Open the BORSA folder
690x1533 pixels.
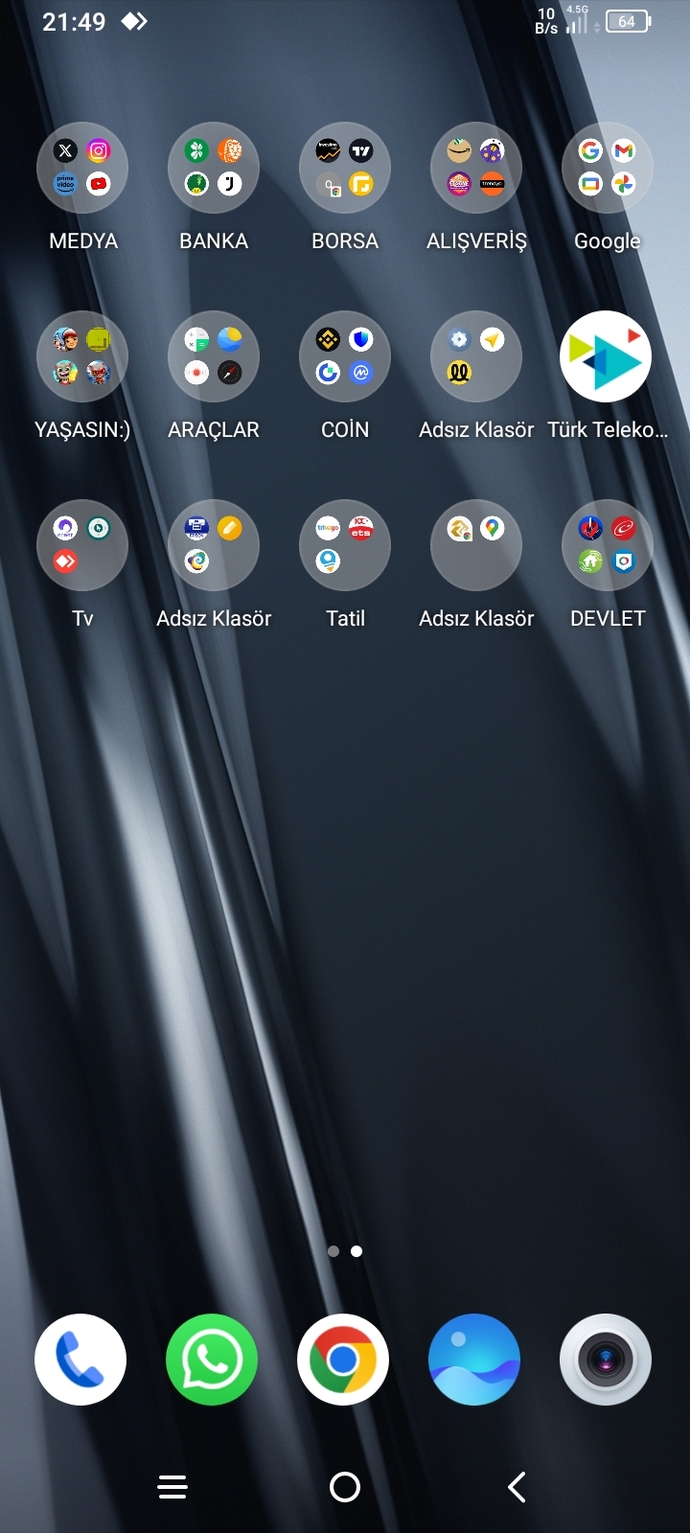point(345,168)
